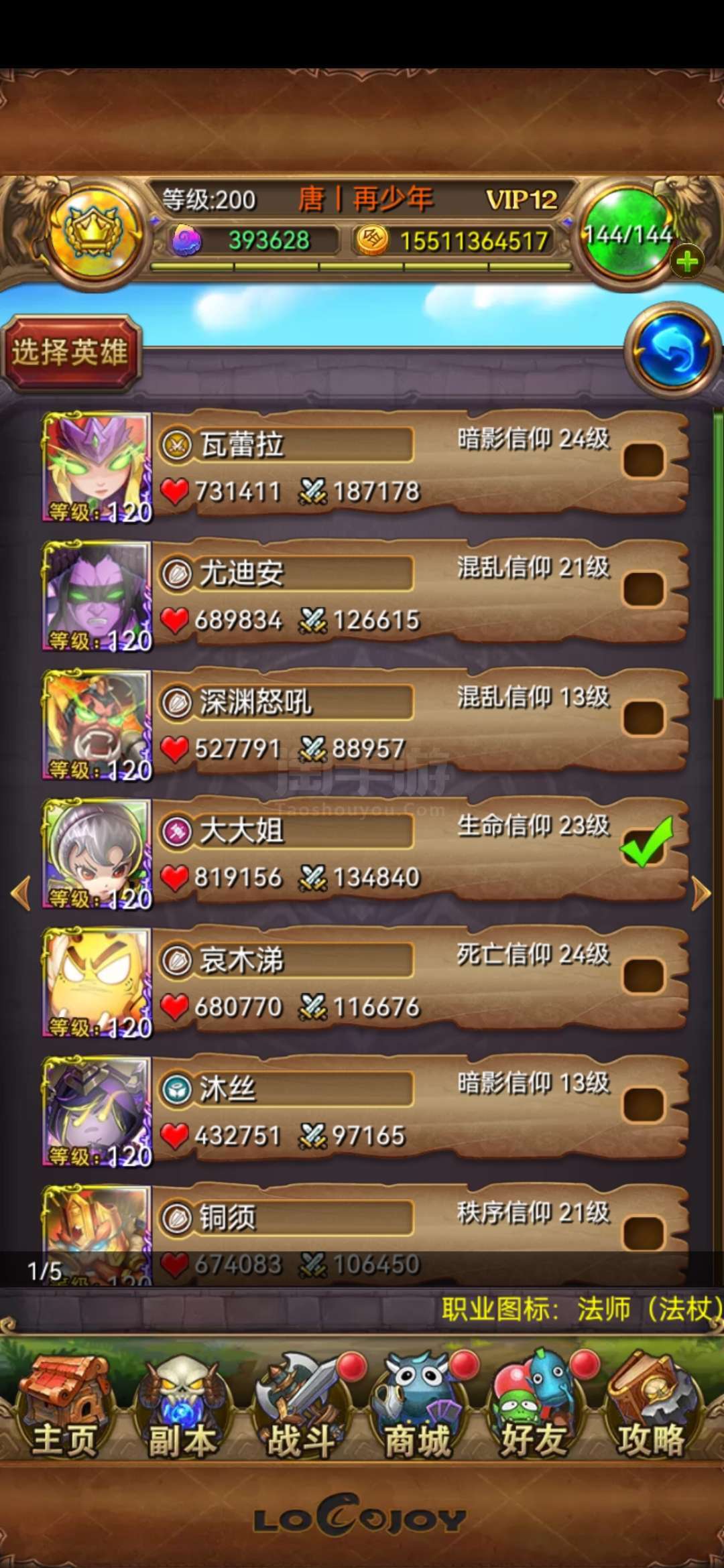Go to the next hero page arrow
This screenshot has height=1568, width=724.
coord(701,893)
